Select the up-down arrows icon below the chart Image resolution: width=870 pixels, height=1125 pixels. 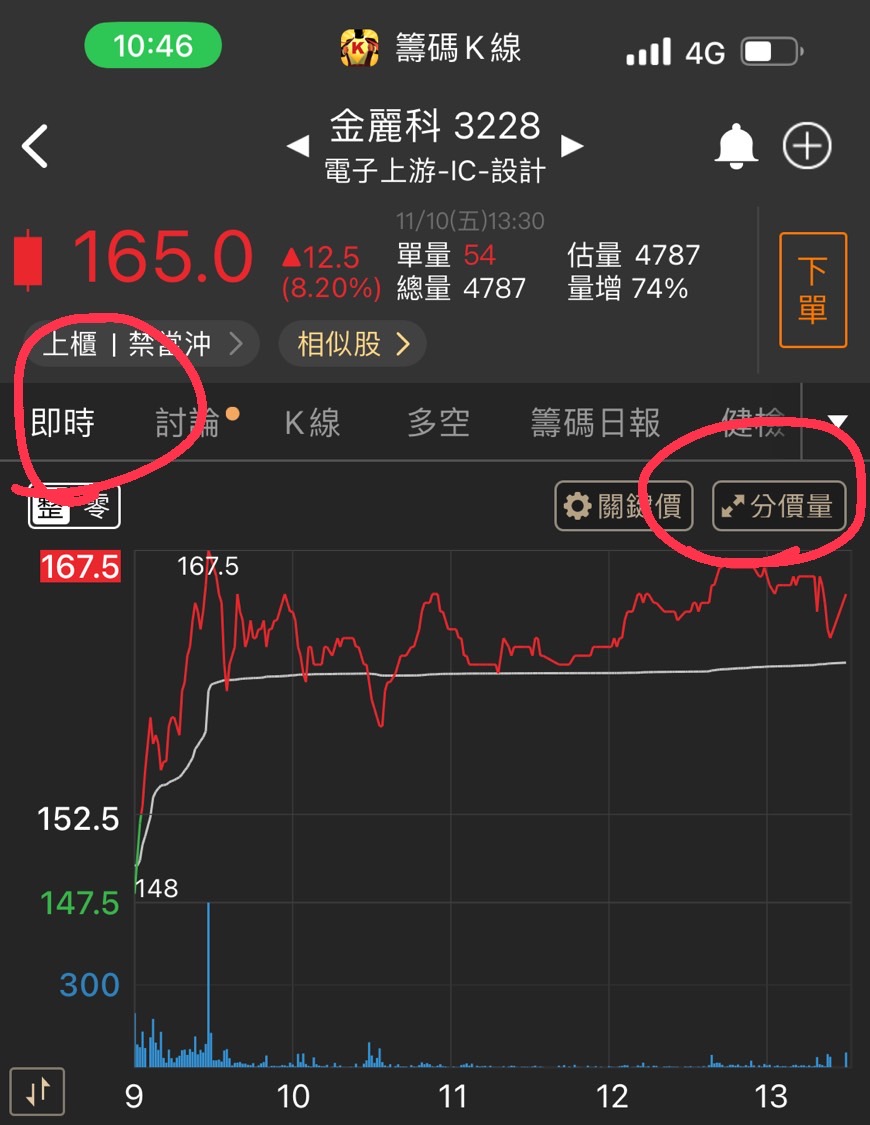(39, 1092)
